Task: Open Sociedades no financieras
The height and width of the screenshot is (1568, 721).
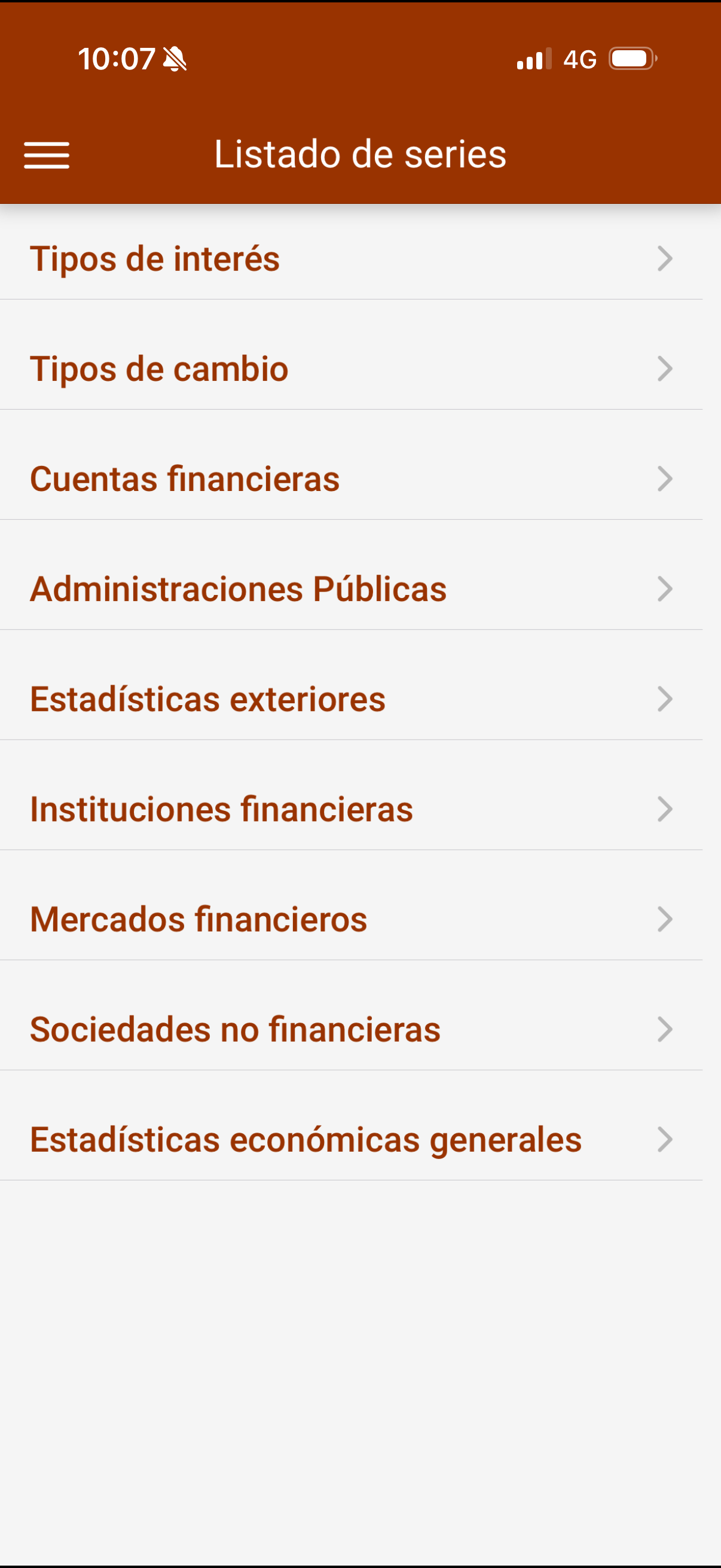Action: 350,1030
